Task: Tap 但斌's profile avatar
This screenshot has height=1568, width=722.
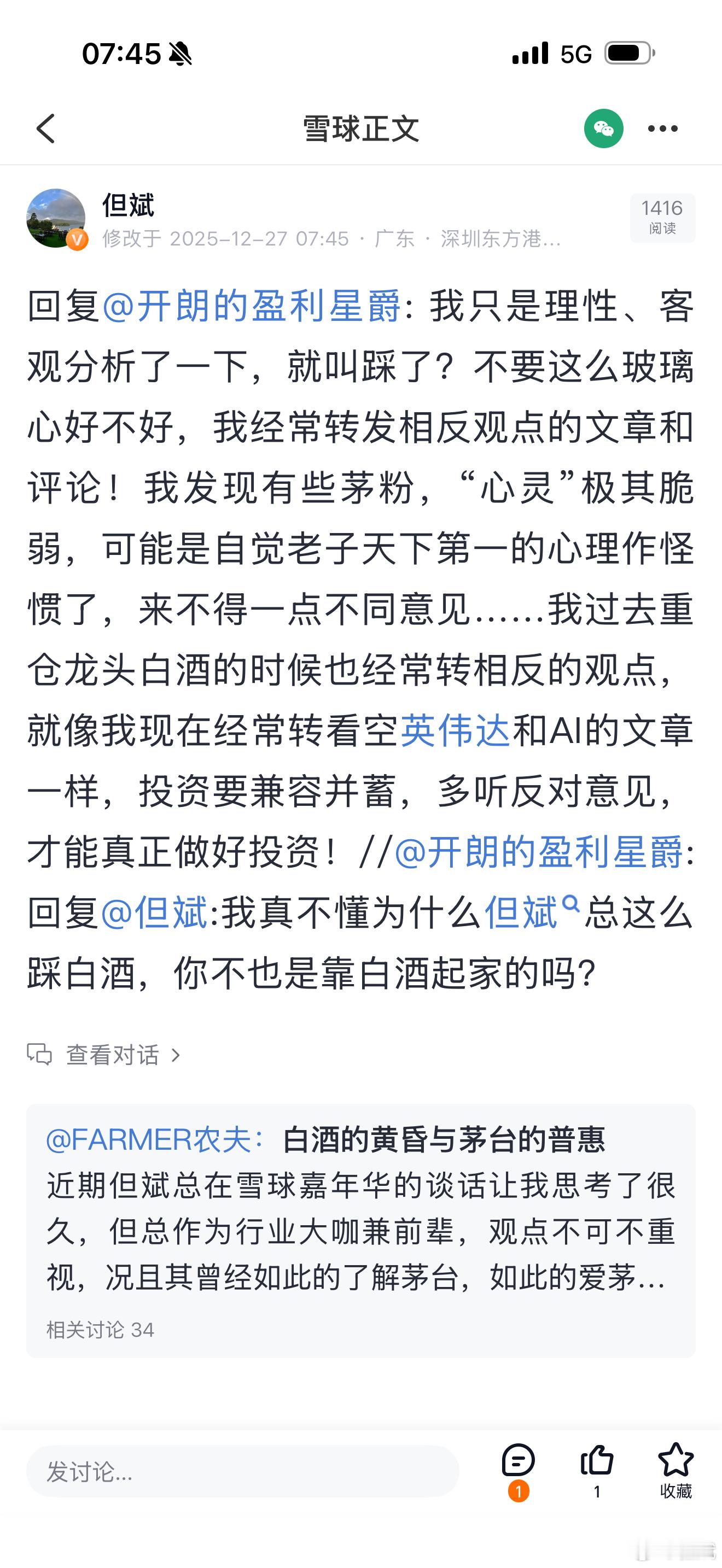Action: [56, 218]
